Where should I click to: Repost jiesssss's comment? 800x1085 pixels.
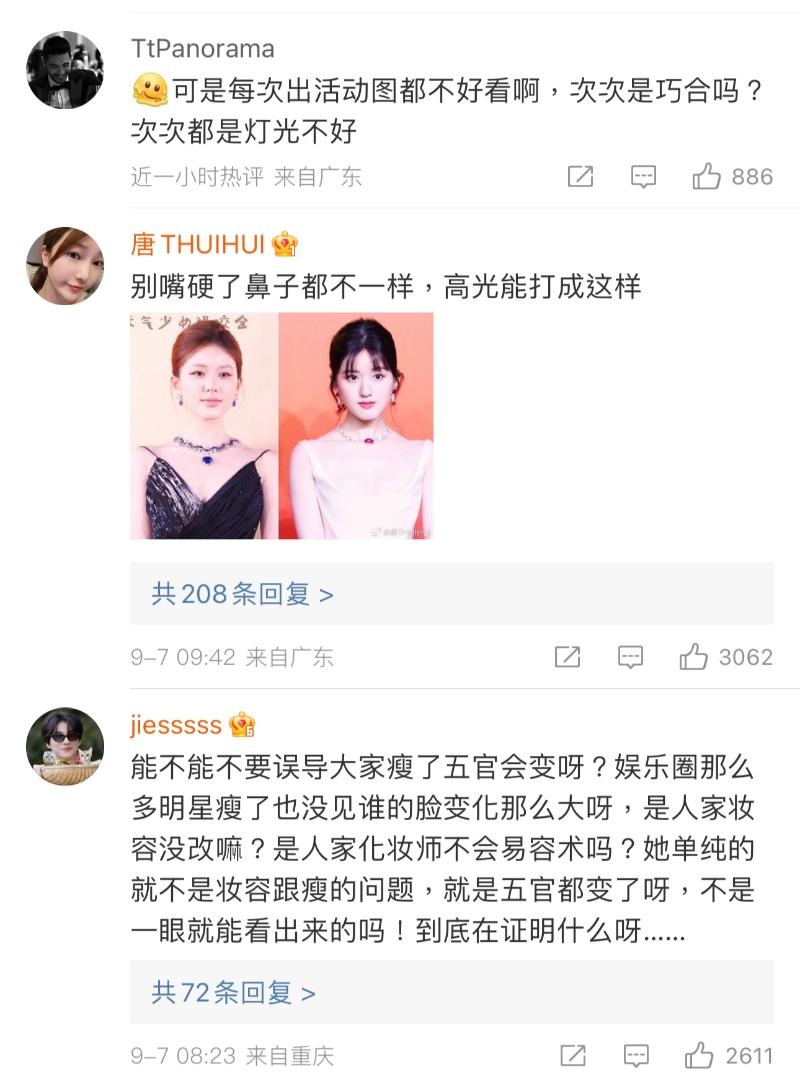573,1056
